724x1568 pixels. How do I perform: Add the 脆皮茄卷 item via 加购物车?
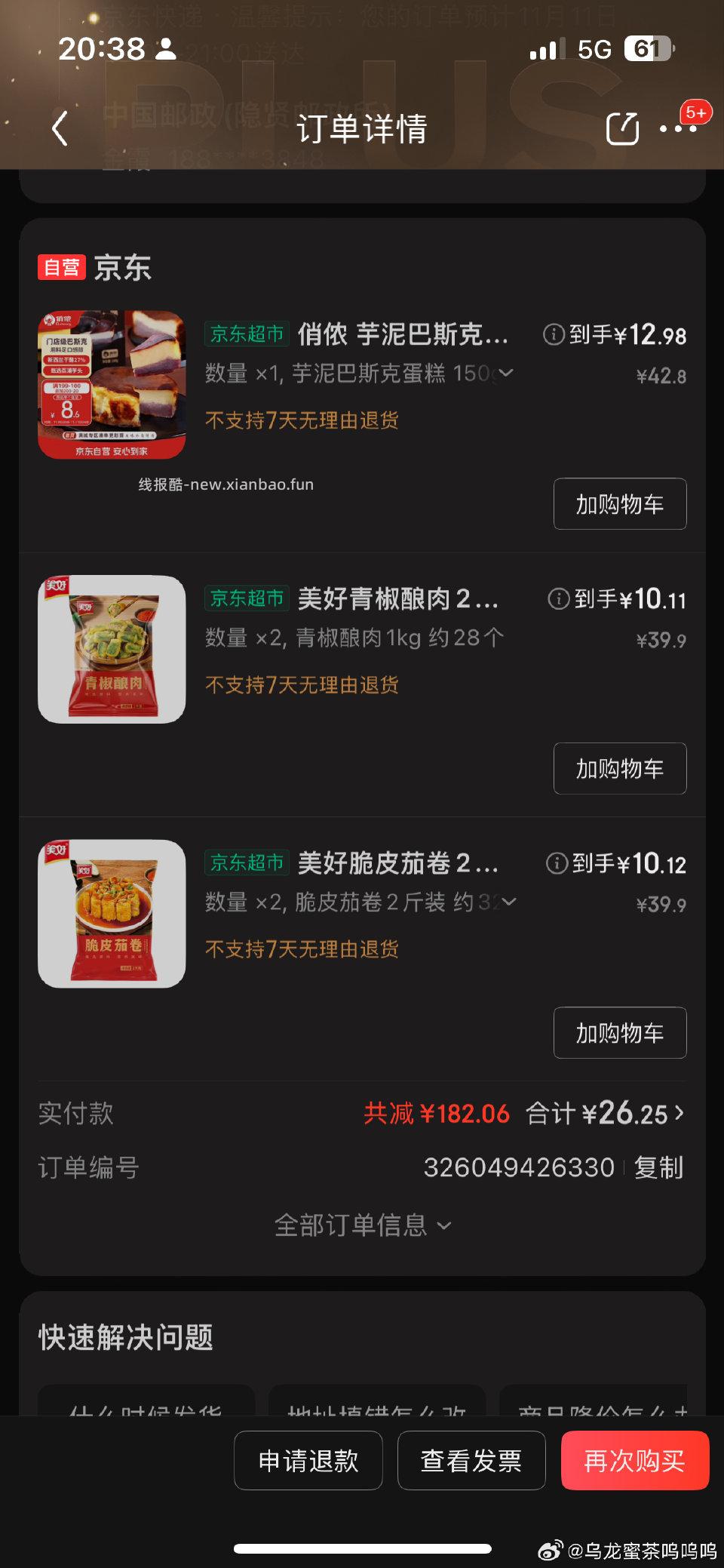(619, 1033)
